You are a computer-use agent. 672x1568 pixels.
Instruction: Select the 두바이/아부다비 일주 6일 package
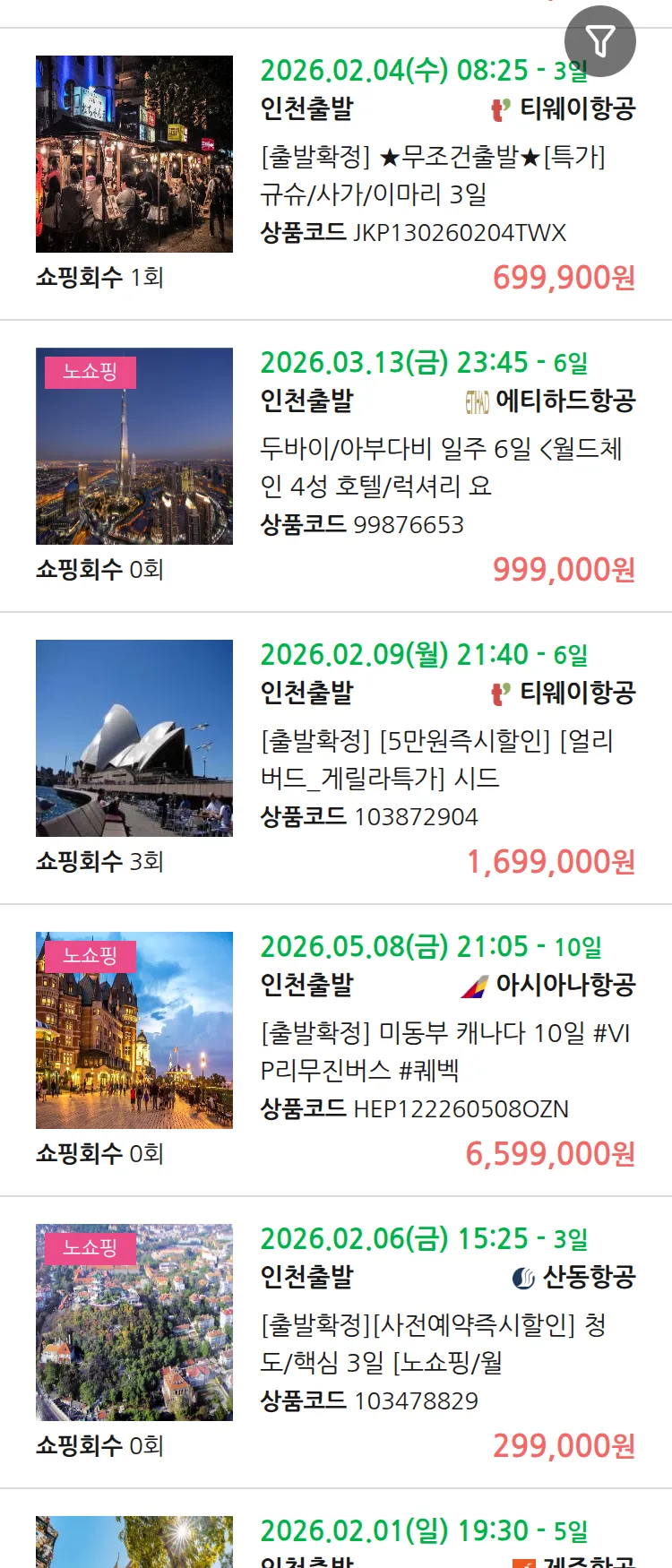click(x=441, y=467)
